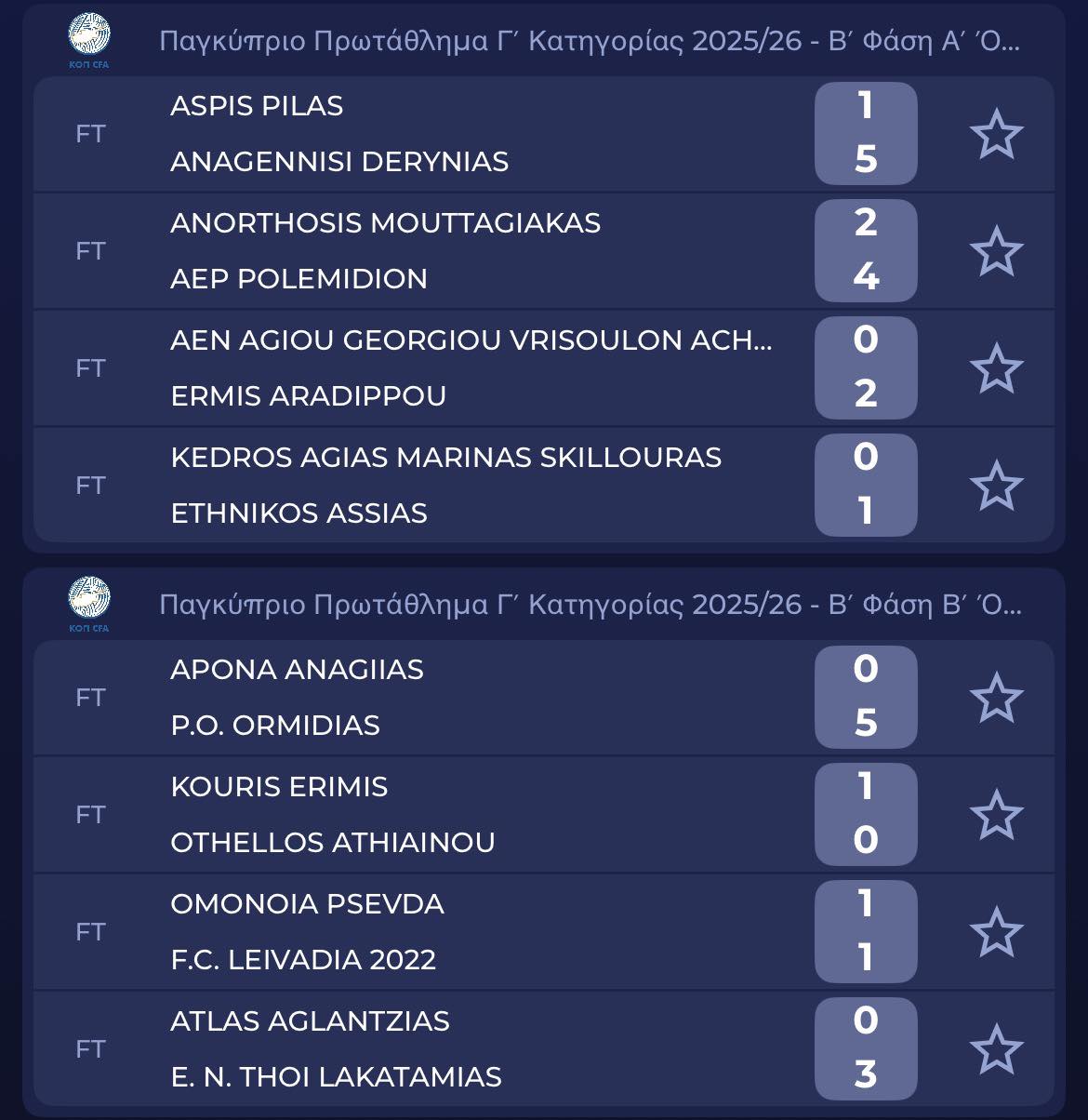Open Aspis Pilas vs Anagennisi Derynias match details
Viewport: 1088px width, 1120px height.
point(465,134)
